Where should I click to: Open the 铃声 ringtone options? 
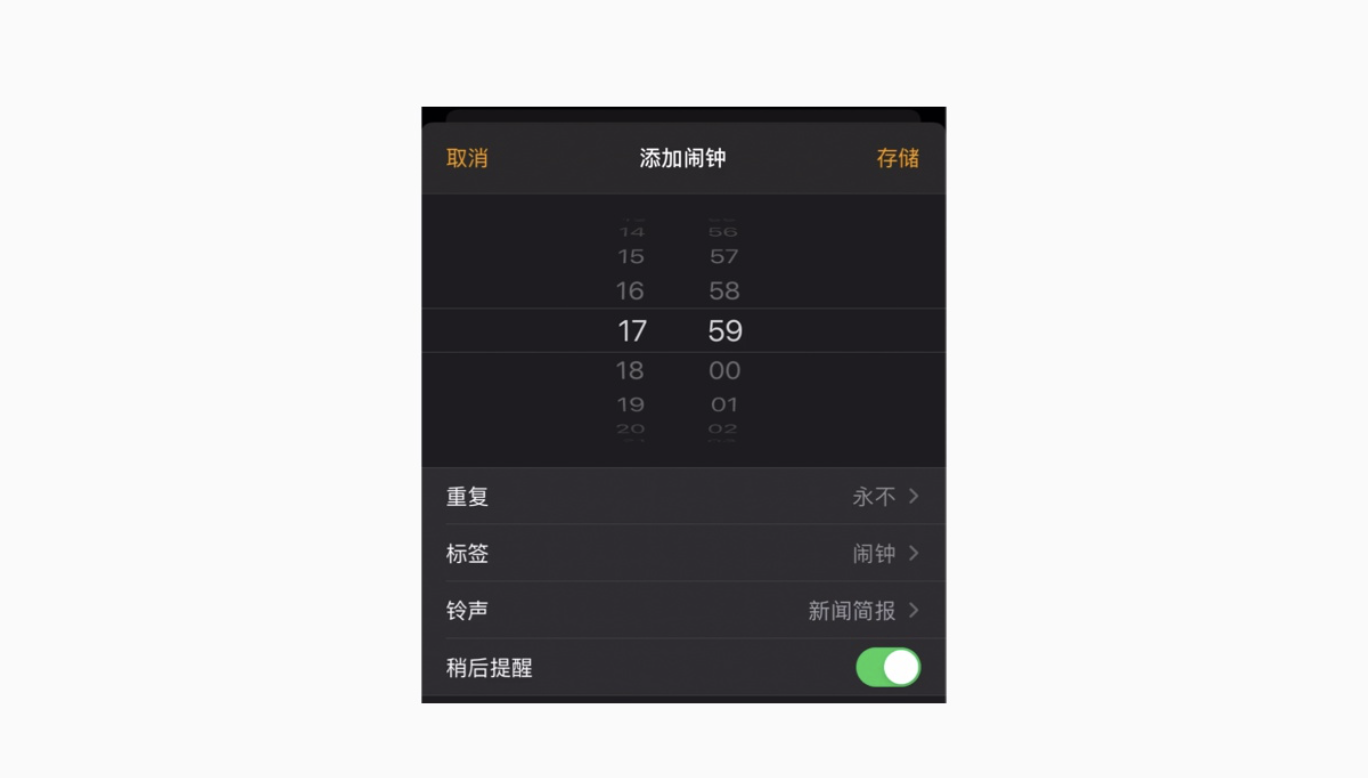coord(683,610)
